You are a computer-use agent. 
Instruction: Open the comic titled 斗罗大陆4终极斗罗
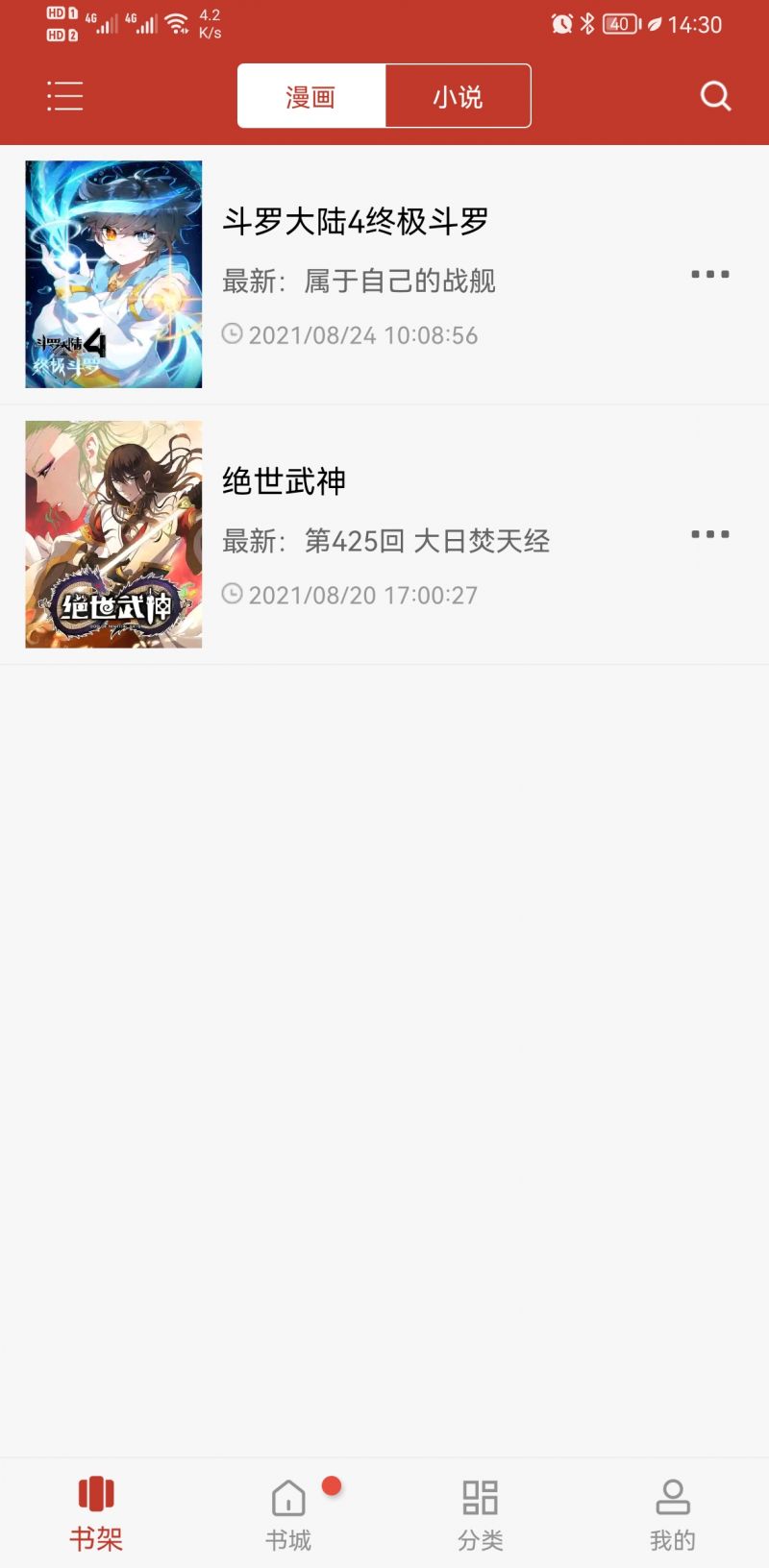(x=356, y=221)
